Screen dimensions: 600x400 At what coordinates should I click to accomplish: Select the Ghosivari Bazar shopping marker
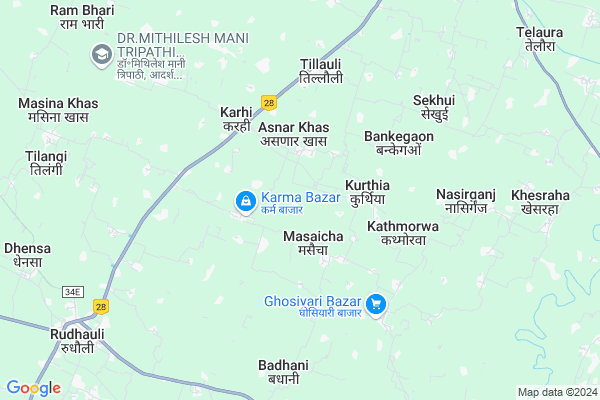(376, 303)
